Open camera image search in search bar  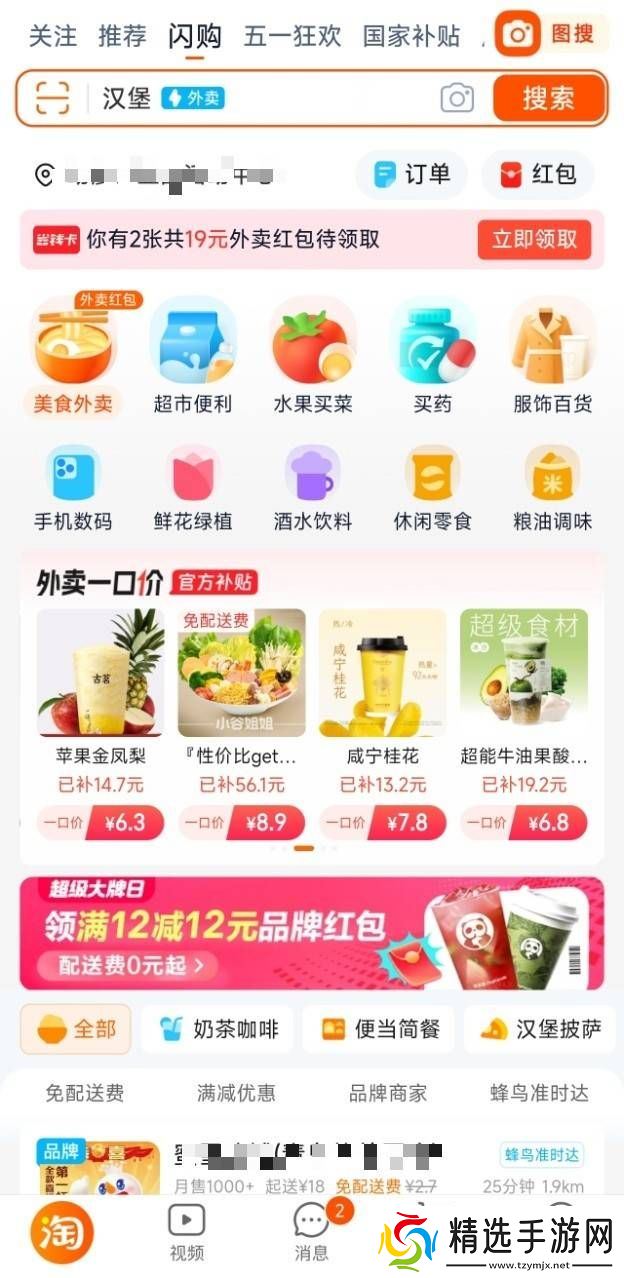click(x=457, y=98)
